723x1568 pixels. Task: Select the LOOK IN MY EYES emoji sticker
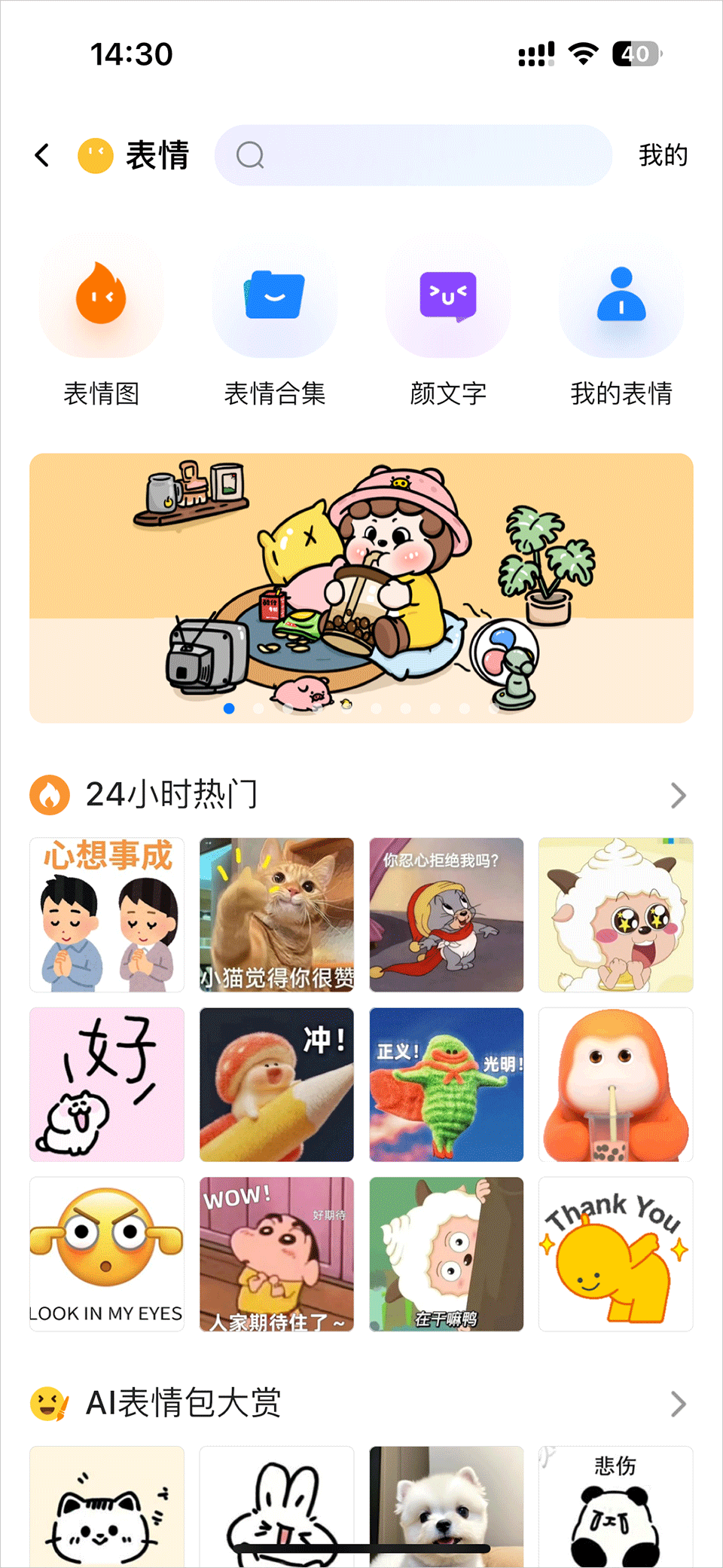coord(107,1254)
